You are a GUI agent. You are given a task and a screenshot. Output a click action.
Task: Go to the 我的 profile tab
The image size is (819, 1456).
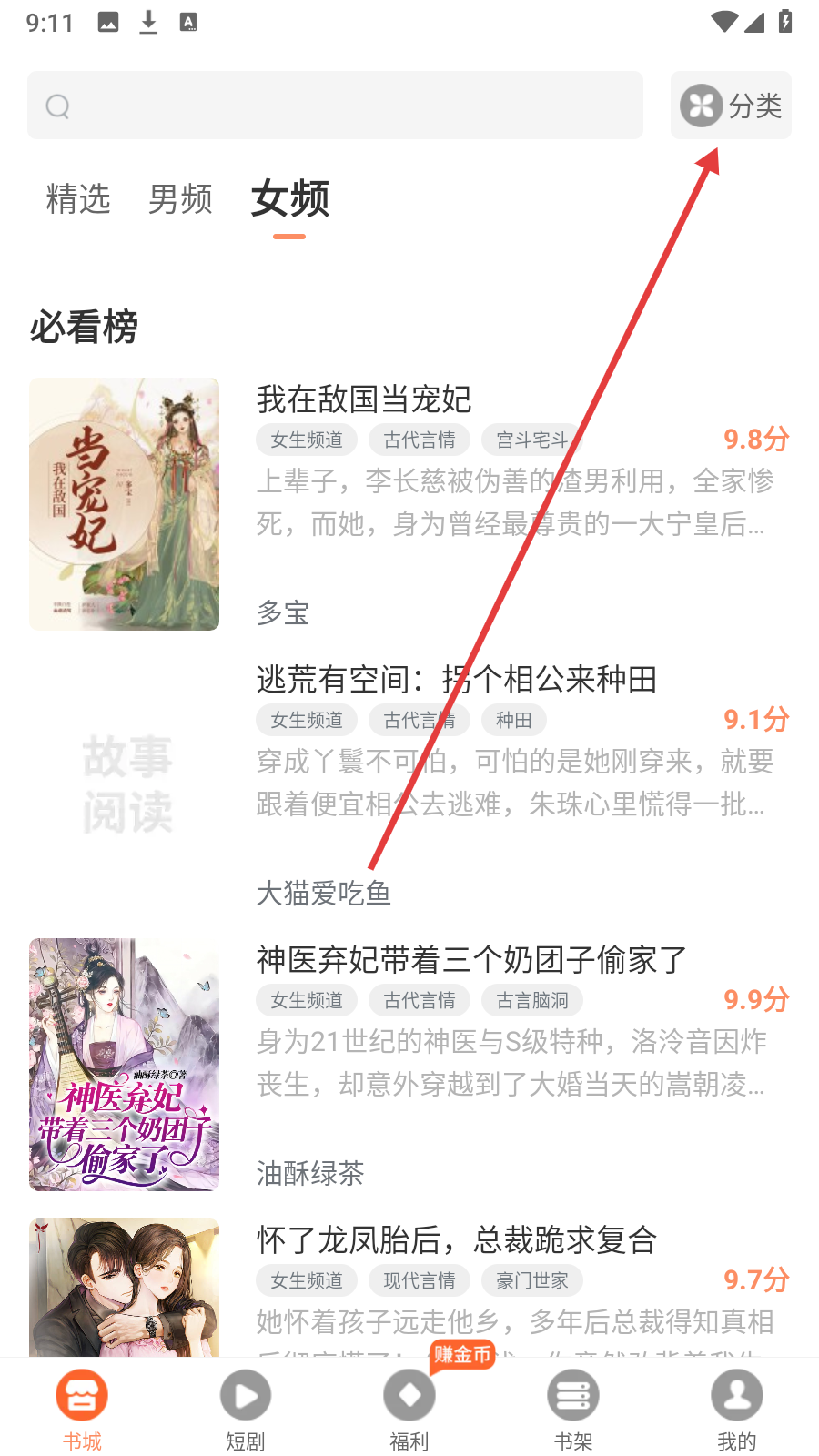click(737, 1409)
